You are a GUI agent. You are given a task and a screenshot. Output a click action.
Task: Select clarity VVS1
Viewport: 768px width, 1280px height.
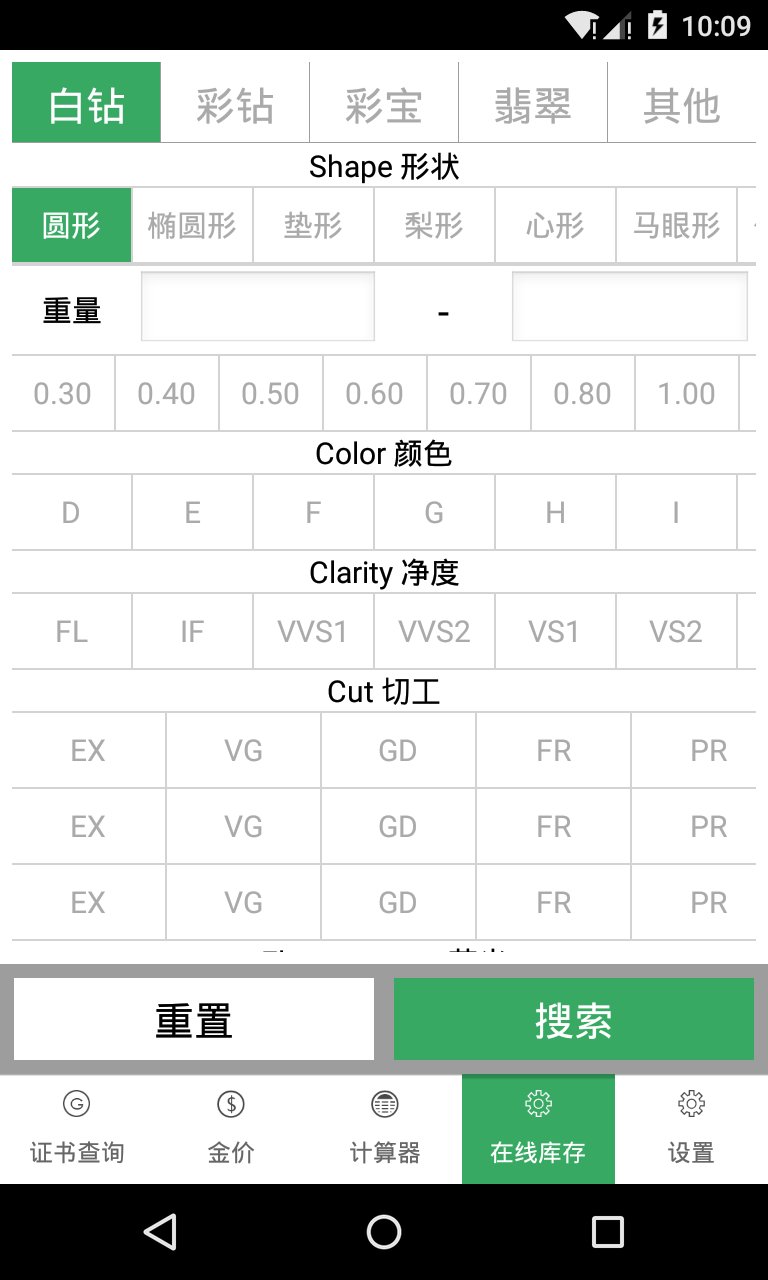[313, 632]
